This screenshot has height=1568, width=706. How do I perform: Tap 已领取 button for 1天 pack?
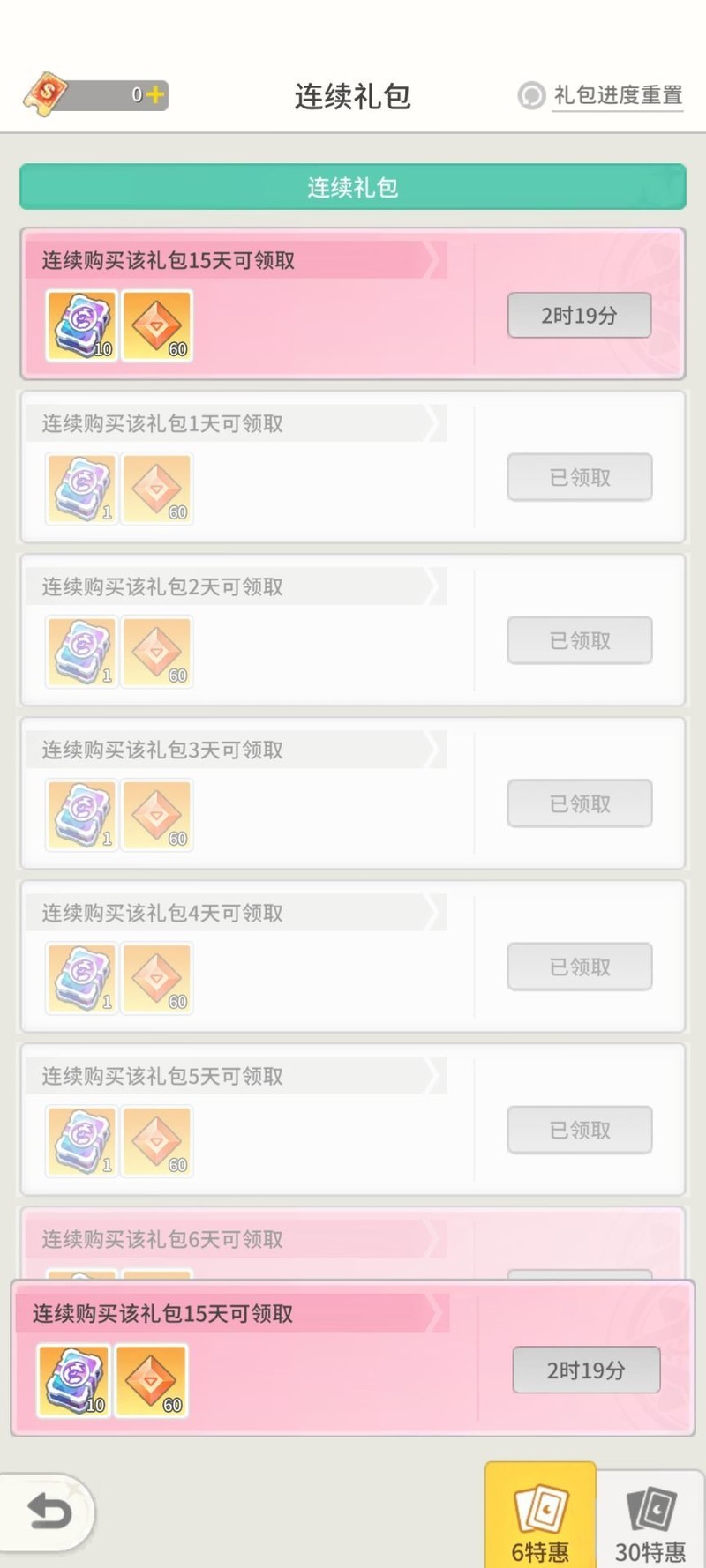pyautogui.click(x=579, y=477)
